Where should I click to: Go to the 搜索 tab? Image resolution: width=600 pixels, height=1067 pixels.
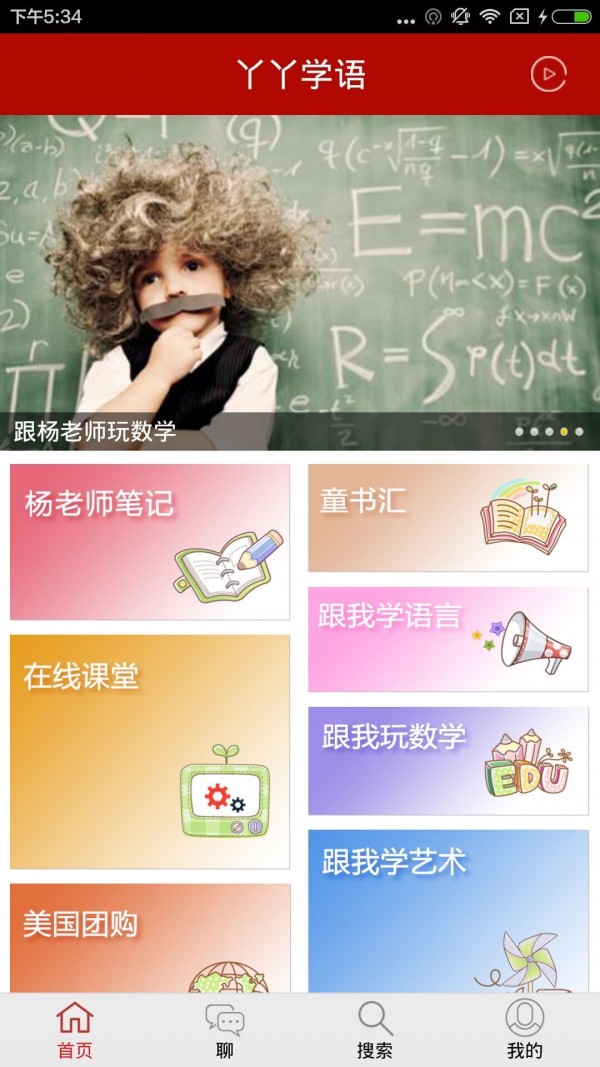[375, 1030]
